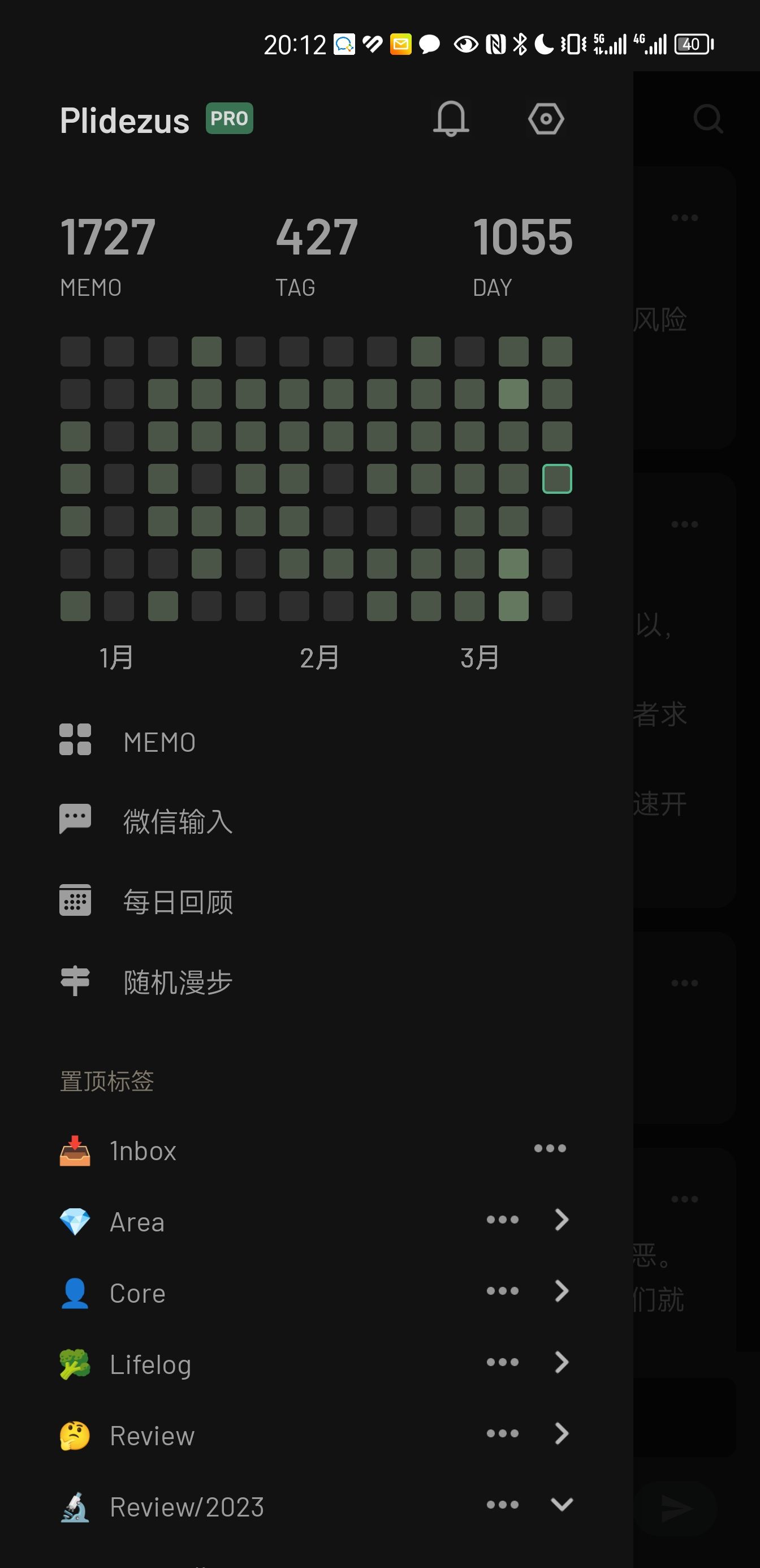The width and height of the screenshot is (760, 1568).
Task: Tap the Plidezus account name
Action: (x=125, y=120)
